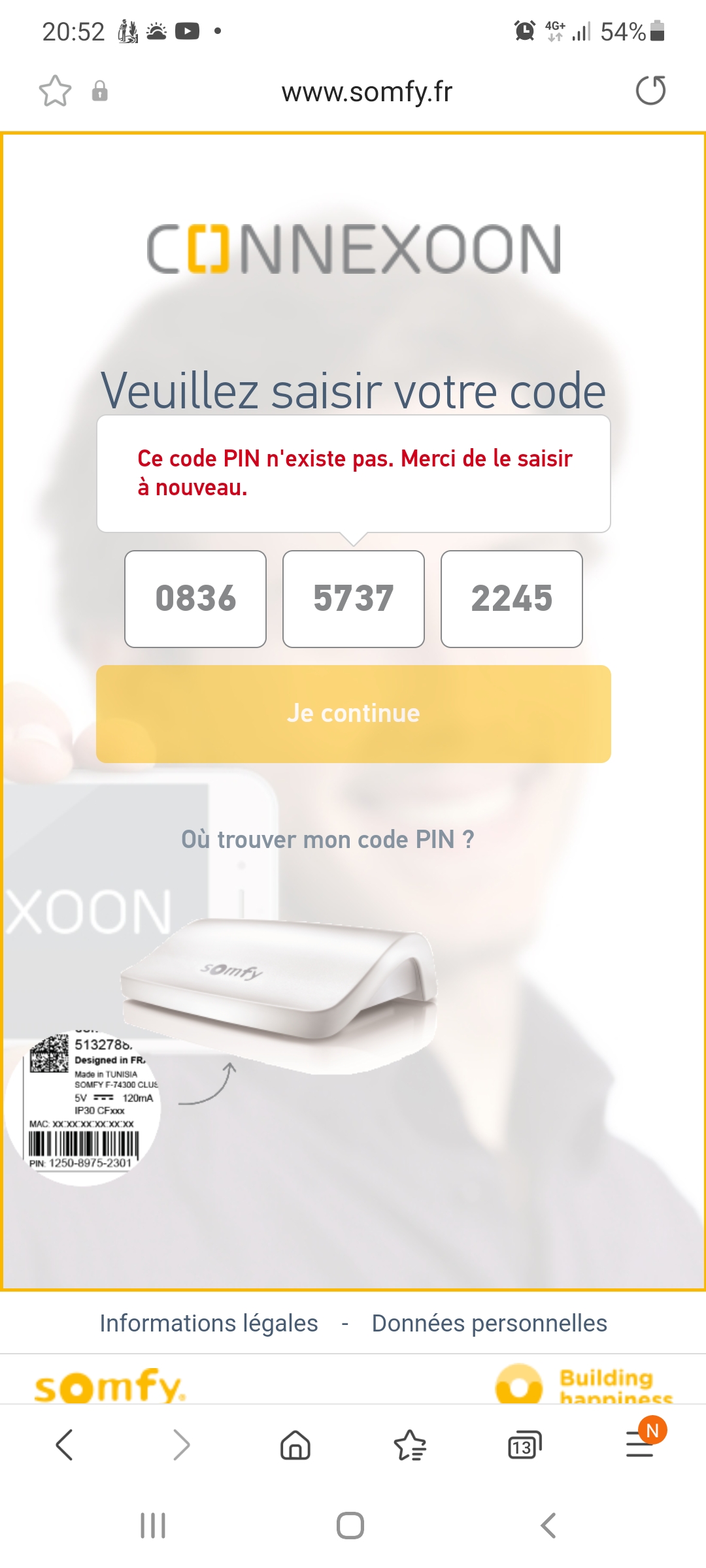The width and height of the screenshot is (706, 1568).
Task: Edit the second PIN field showing 5737
Action: click(x=354, y=598)
